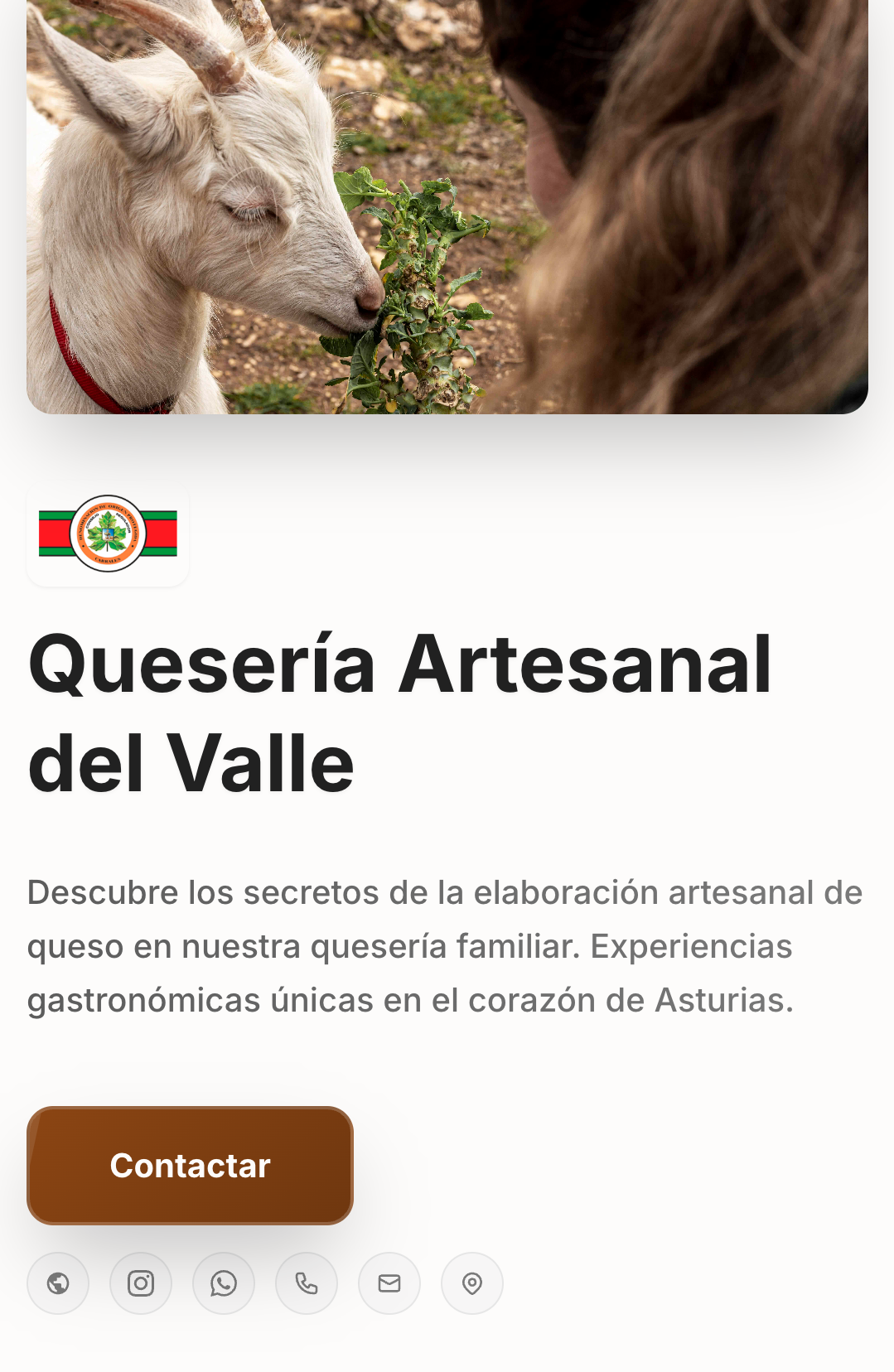Tap the phone receiver icon to call
Viewport: 894px width, 1372px height.
point(306,1283)
